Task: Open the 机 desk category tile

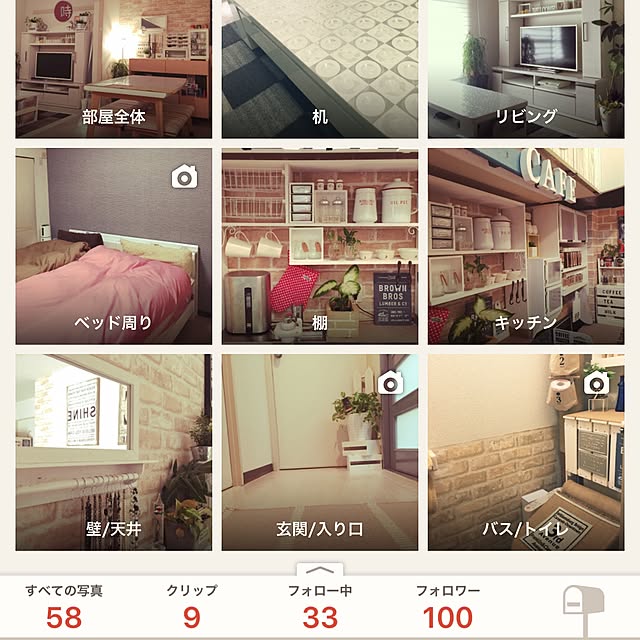Action: click(319, 68)
